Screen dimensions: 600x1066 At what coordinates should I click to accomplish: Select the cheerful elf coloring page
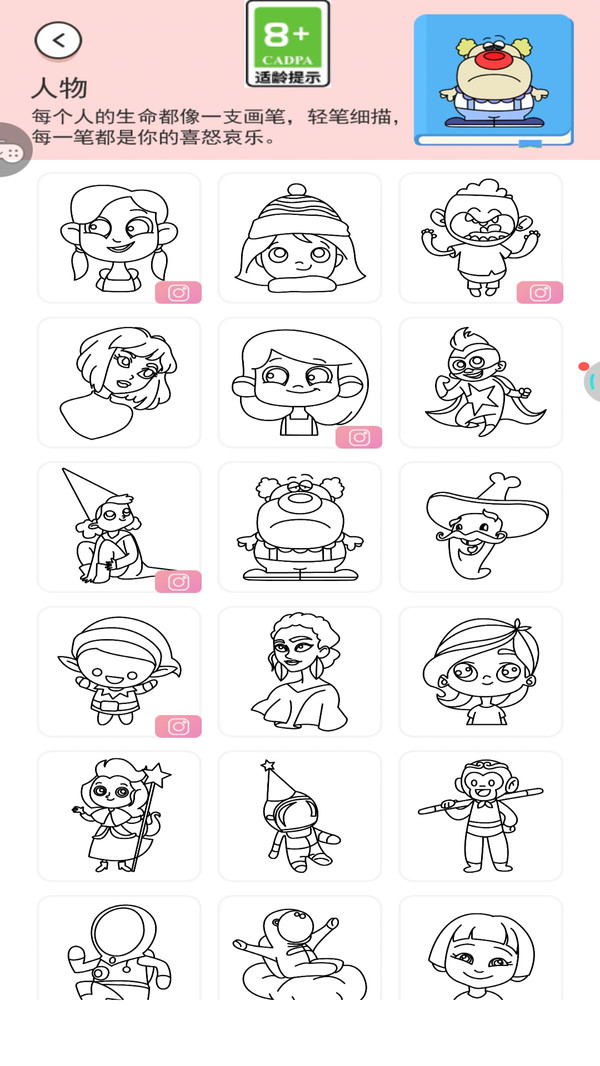[119, 671]
